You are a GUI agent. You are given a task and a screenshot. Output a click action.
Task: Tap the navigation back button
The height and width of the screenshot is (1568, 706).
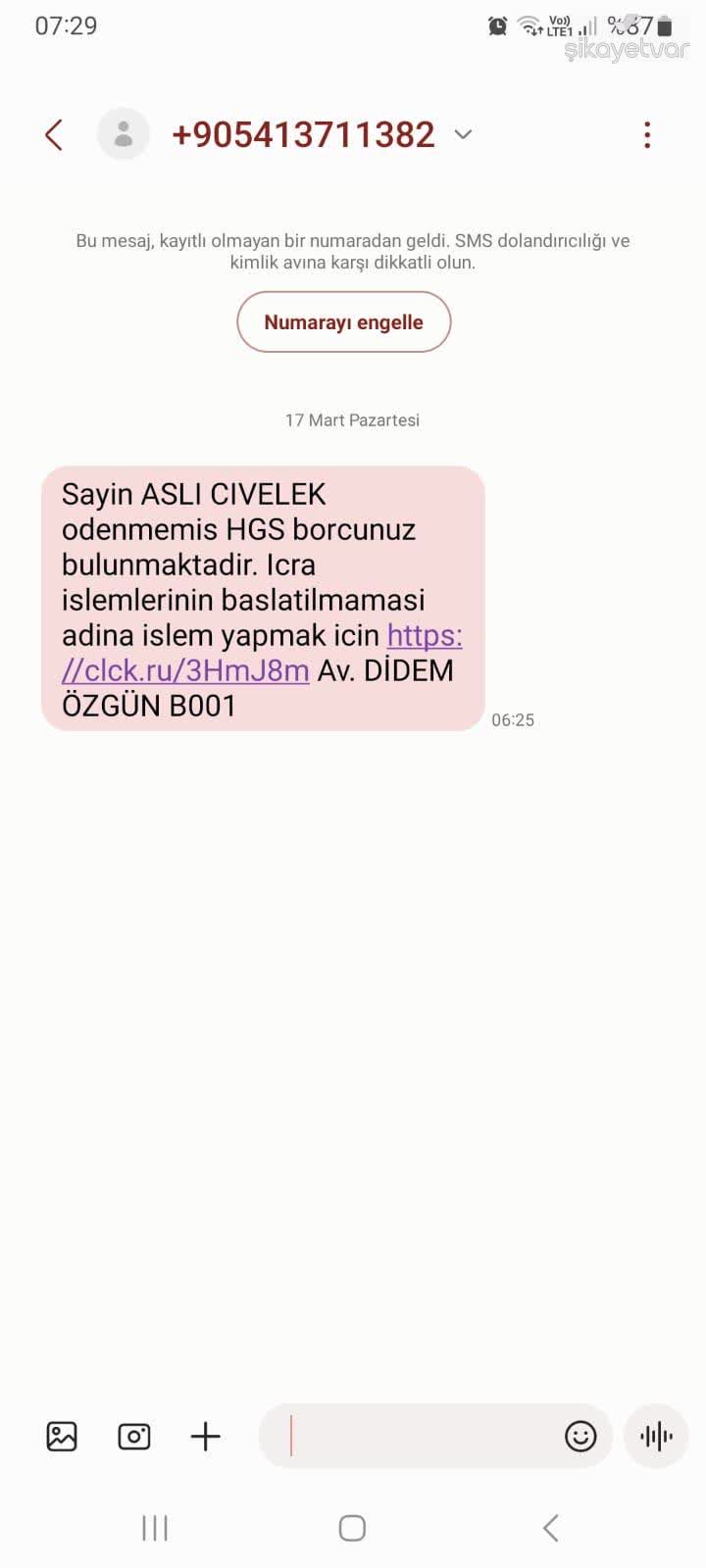coord(549,1527)
